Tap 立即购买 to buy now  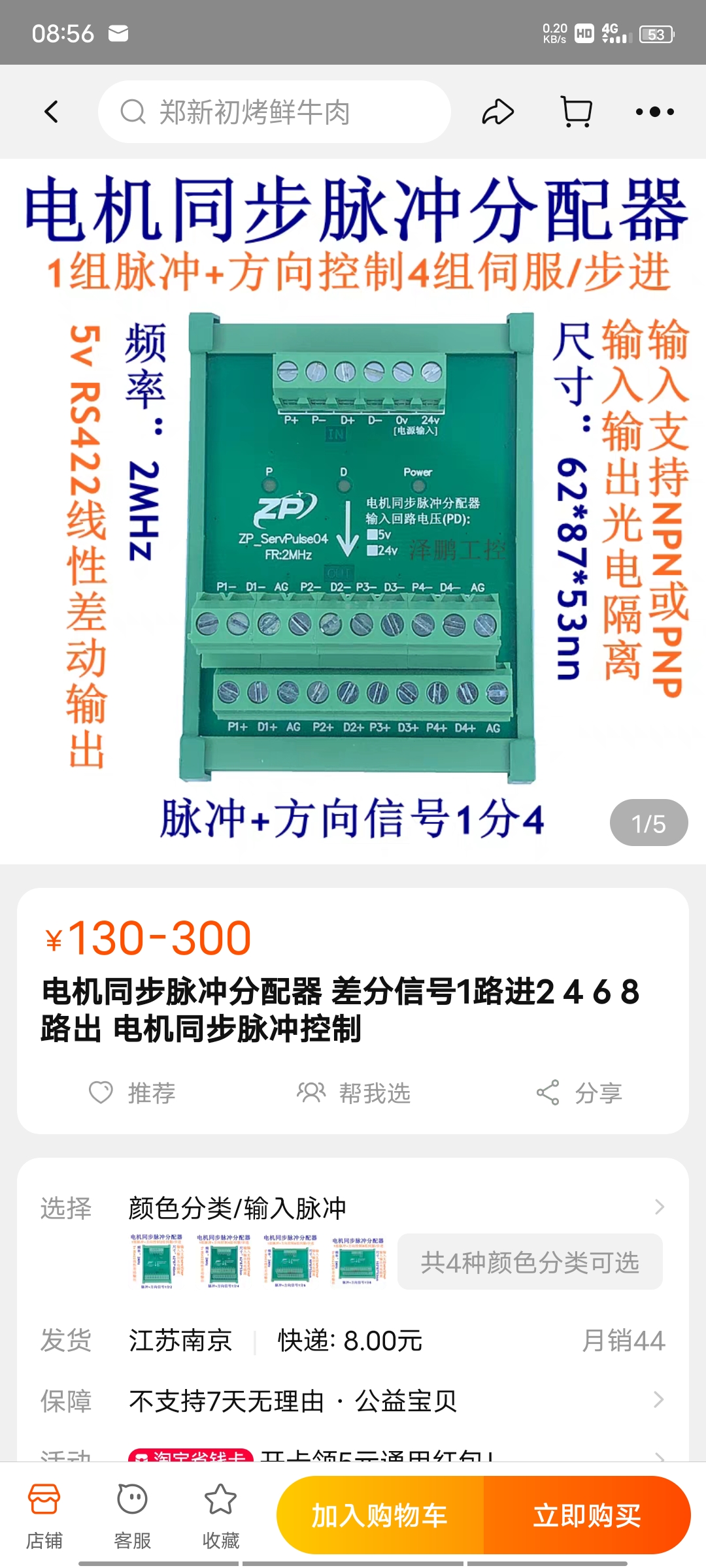(587, 1515)
